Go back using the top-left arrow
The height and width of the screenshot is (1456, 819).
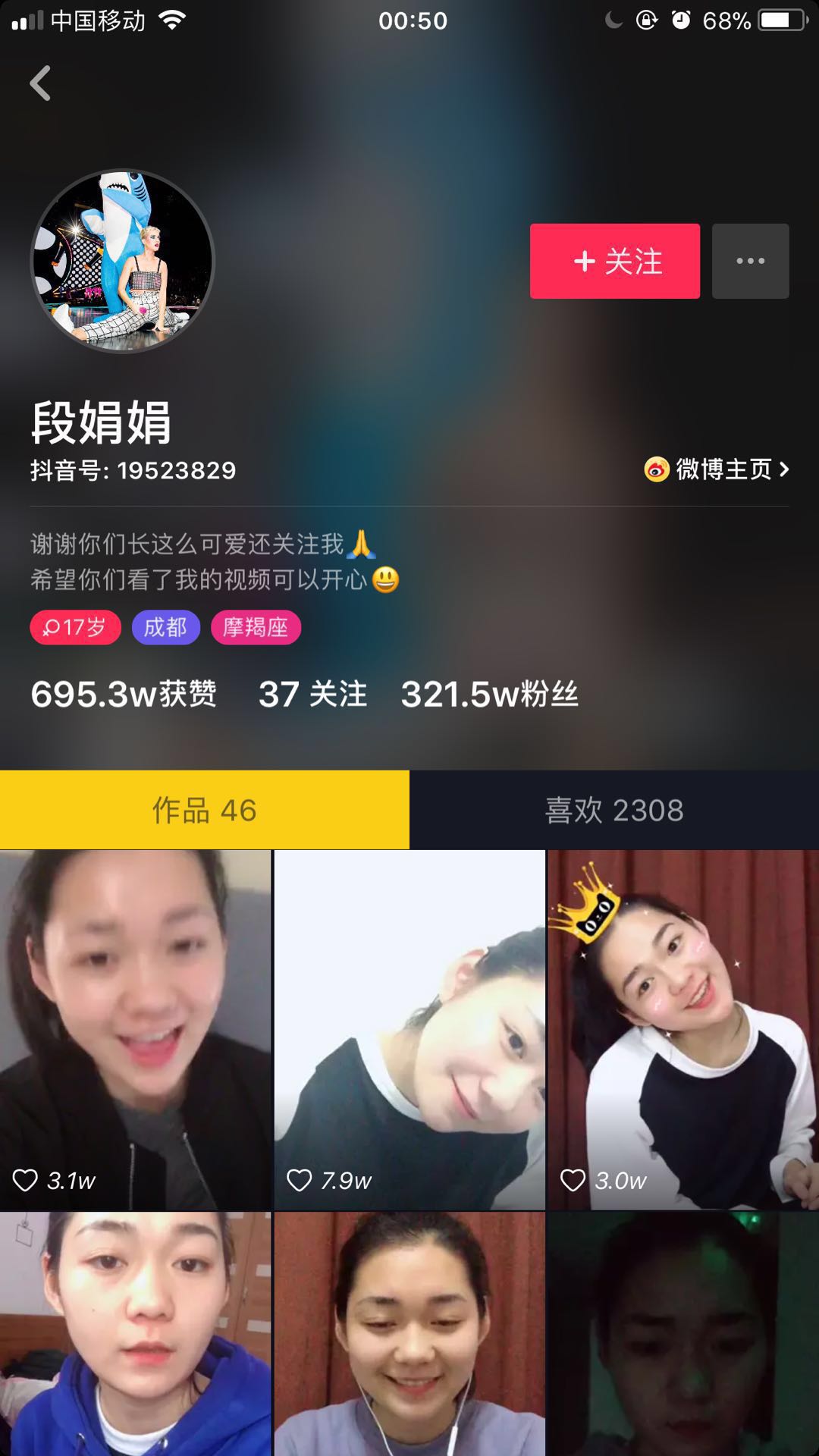point(41,83)
